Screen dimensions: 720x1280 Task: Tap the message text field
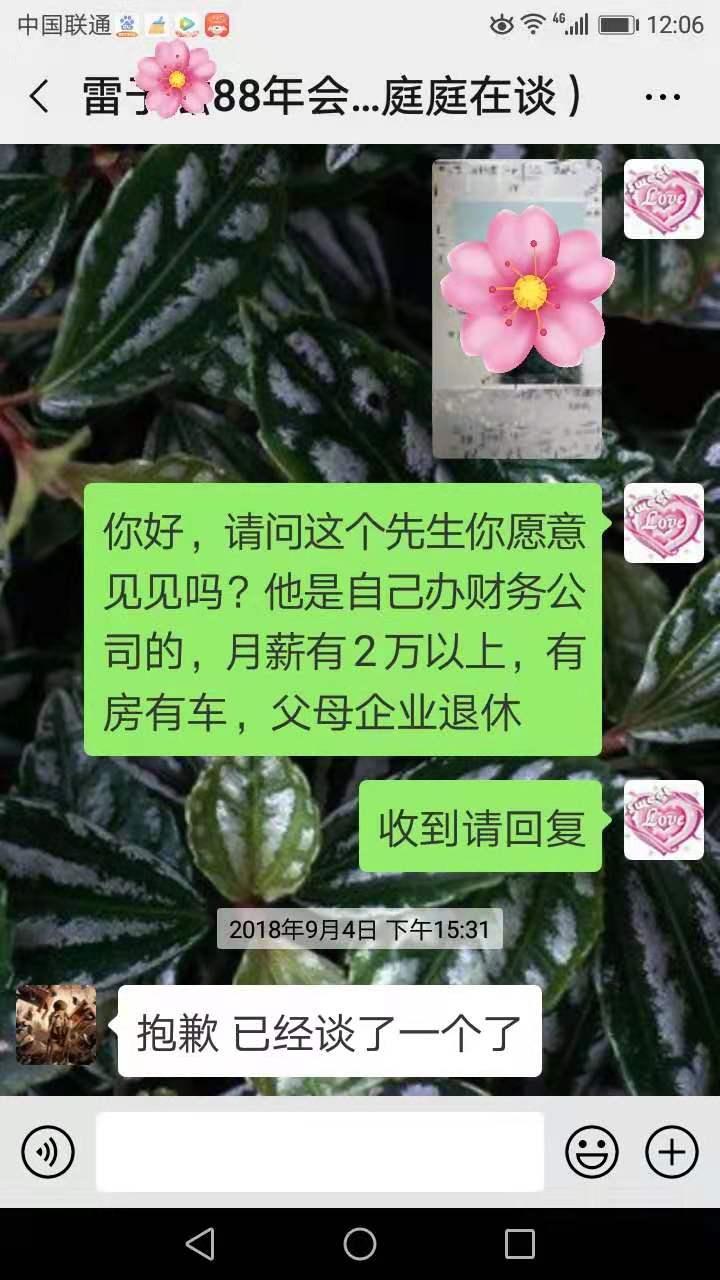320,1152
